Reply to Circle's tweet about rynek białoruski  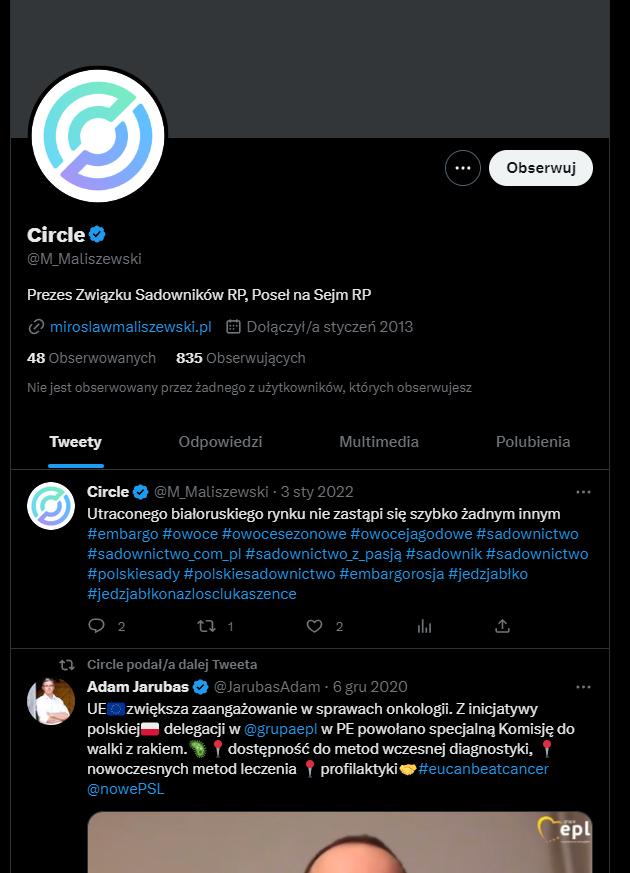coord(97,626)
